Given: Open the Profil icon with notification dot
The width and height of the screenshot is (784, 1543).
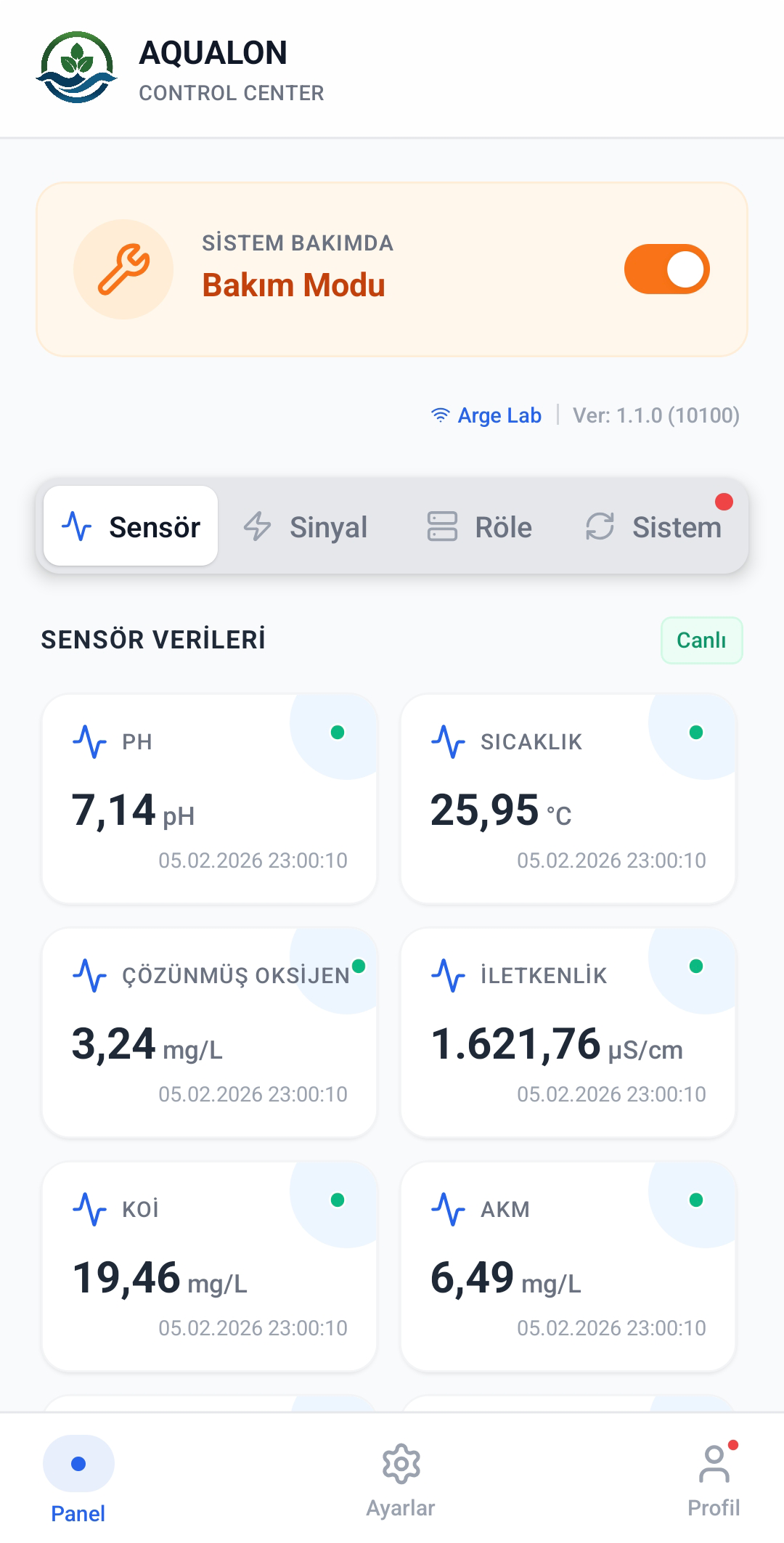Looking at the screenshot, I should coord(714,1462).
